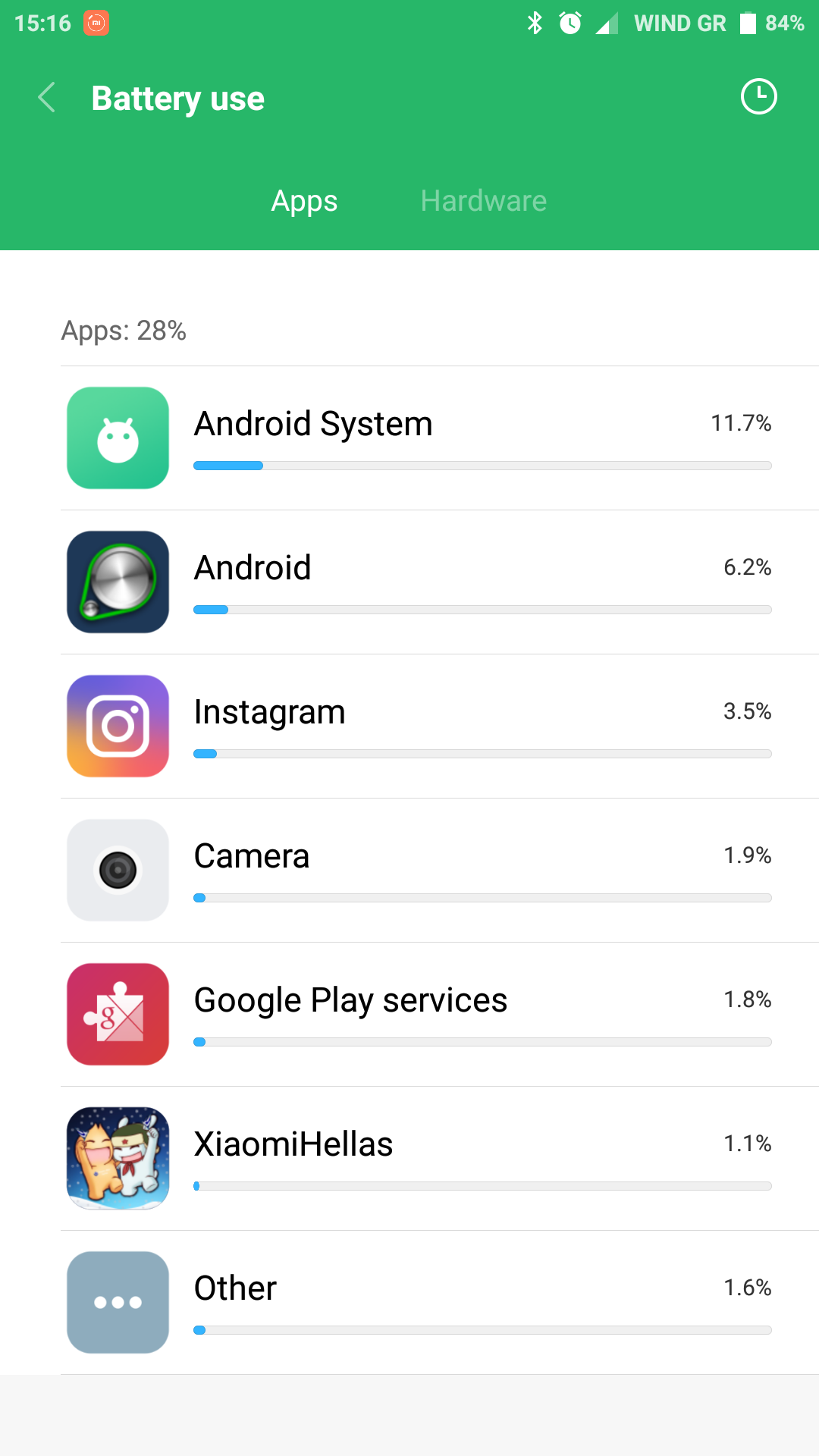Image resolution: width=819 pixels, height=1456 pixels.
Task: Open the Android 6.2% usage row
Action: [440, 582]
